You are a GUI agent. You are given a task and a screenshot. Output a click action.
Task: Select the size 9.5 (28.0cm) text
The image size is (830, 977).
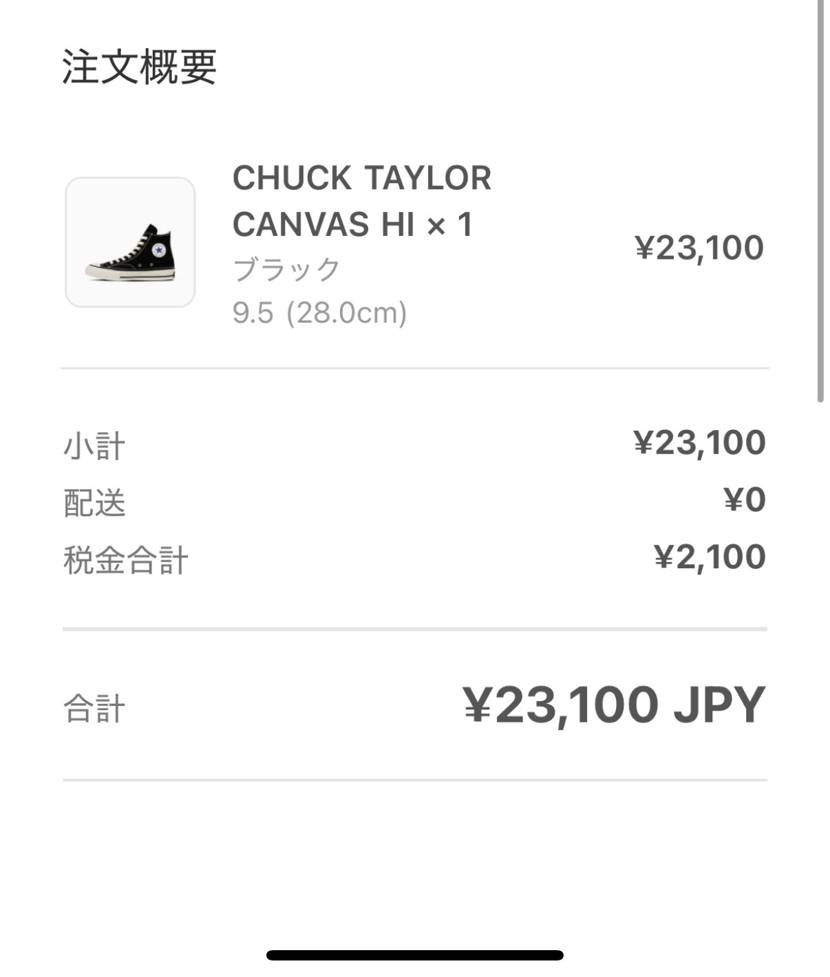[x=320, y=313]
